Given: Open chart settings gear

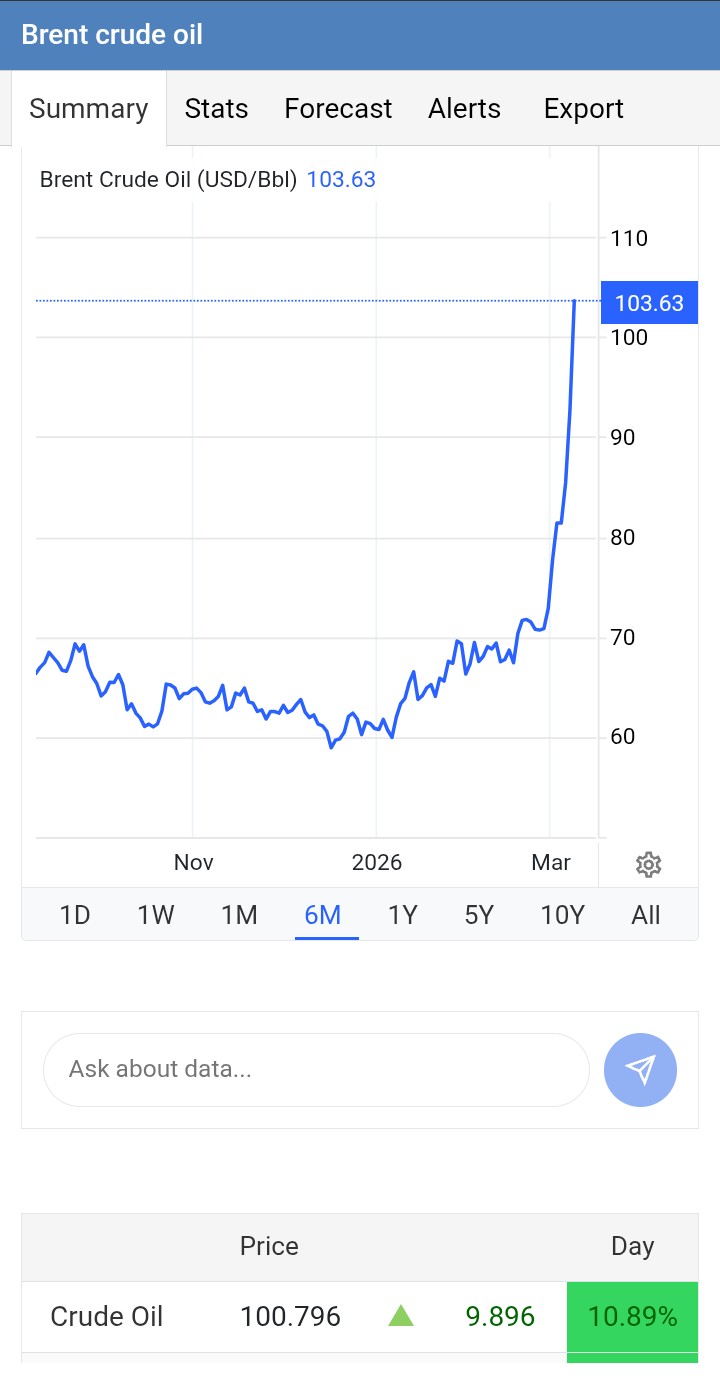Looking at the screenshot, I should pos(648,865).
